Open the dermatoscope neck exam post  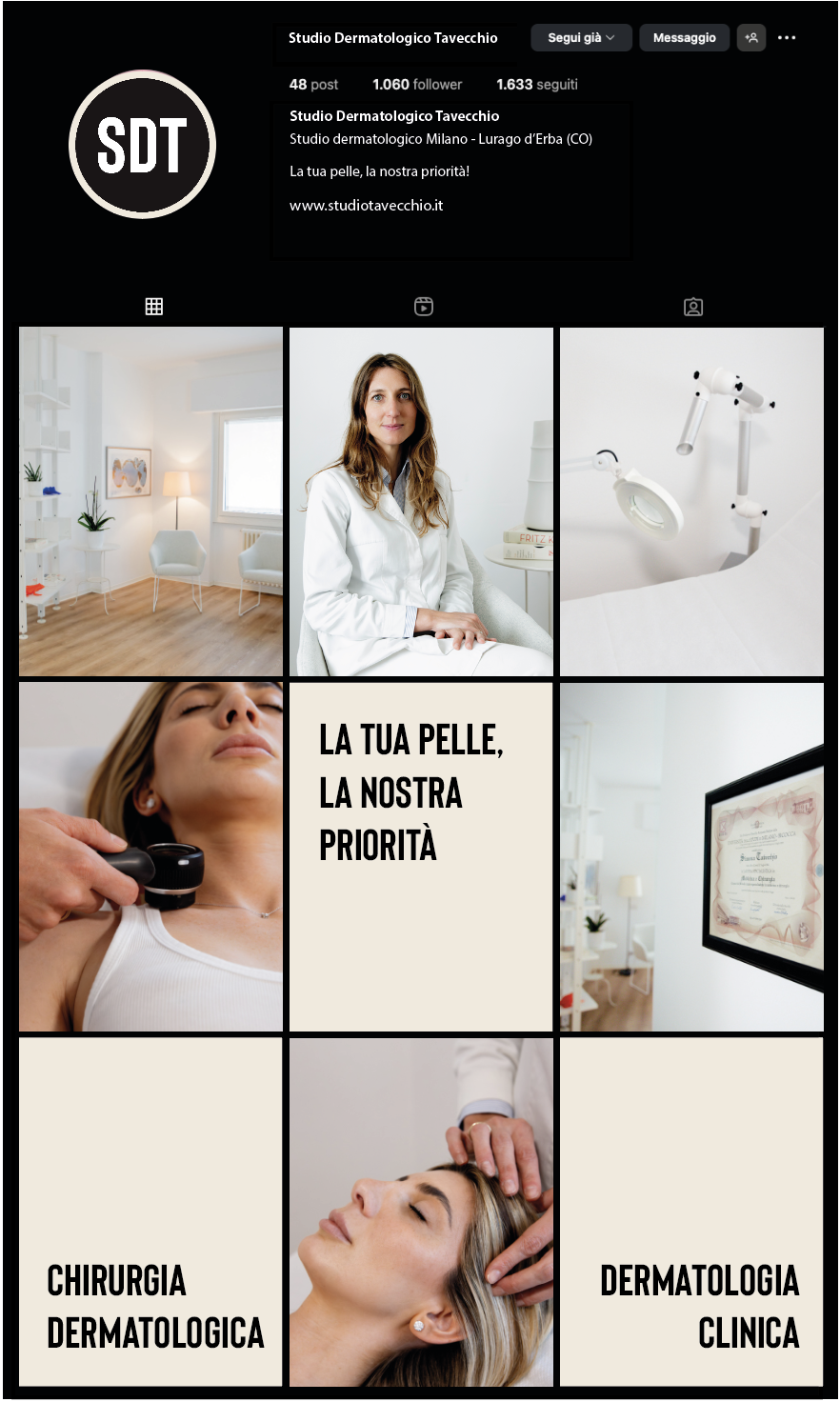click(150, 857)
